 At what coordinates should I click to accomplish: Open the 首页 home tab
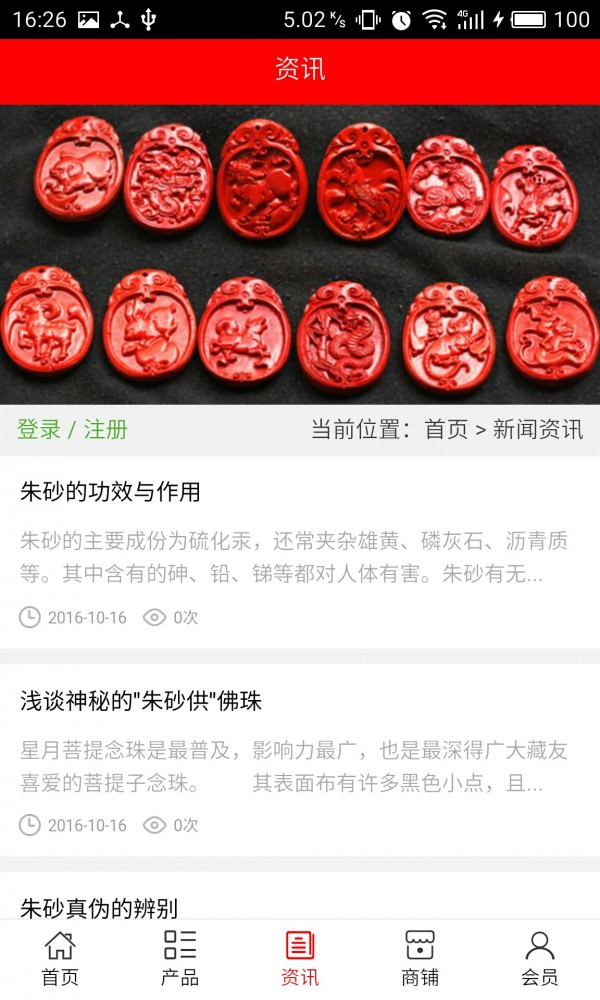[60, 958]
